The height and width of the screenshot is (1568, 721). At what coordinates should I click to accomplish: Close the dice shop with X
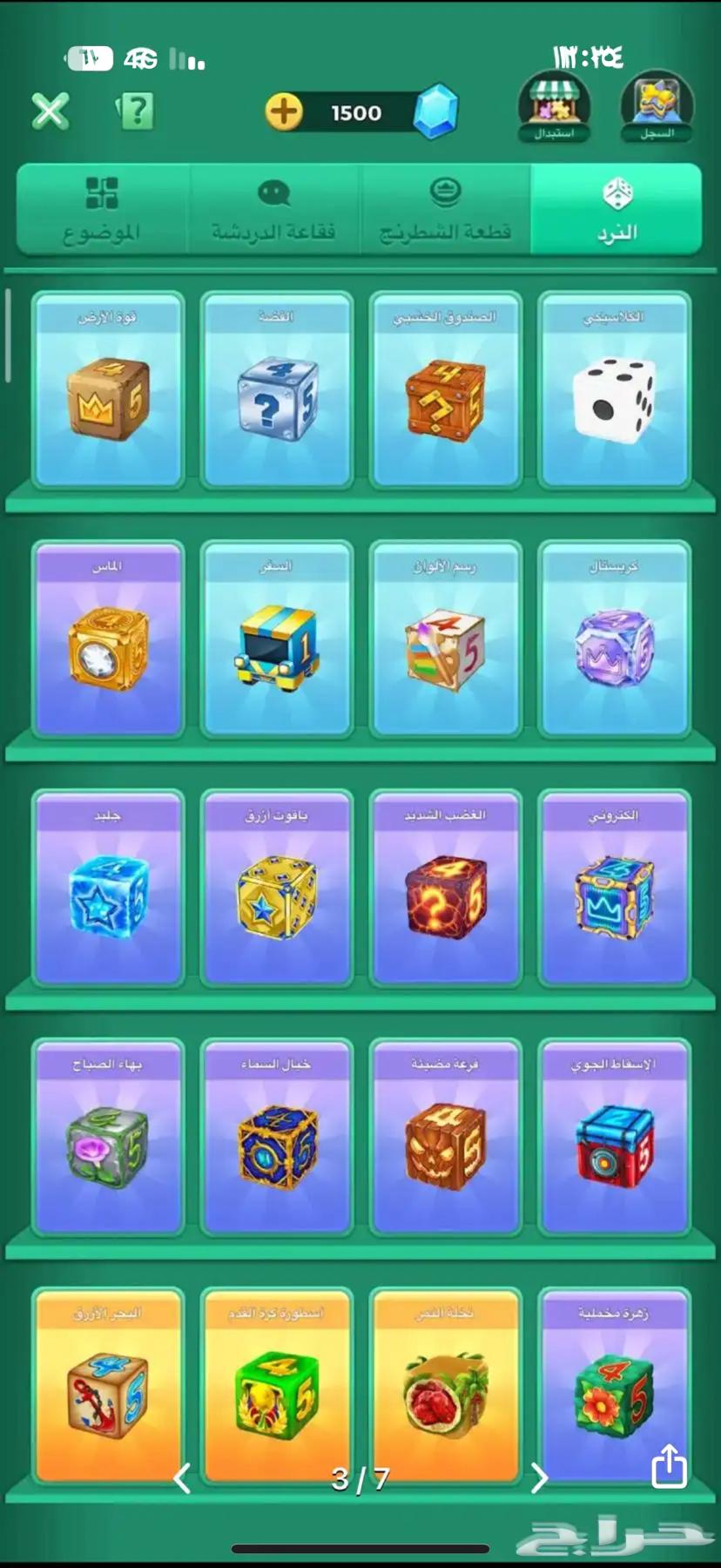pos(50,112)
